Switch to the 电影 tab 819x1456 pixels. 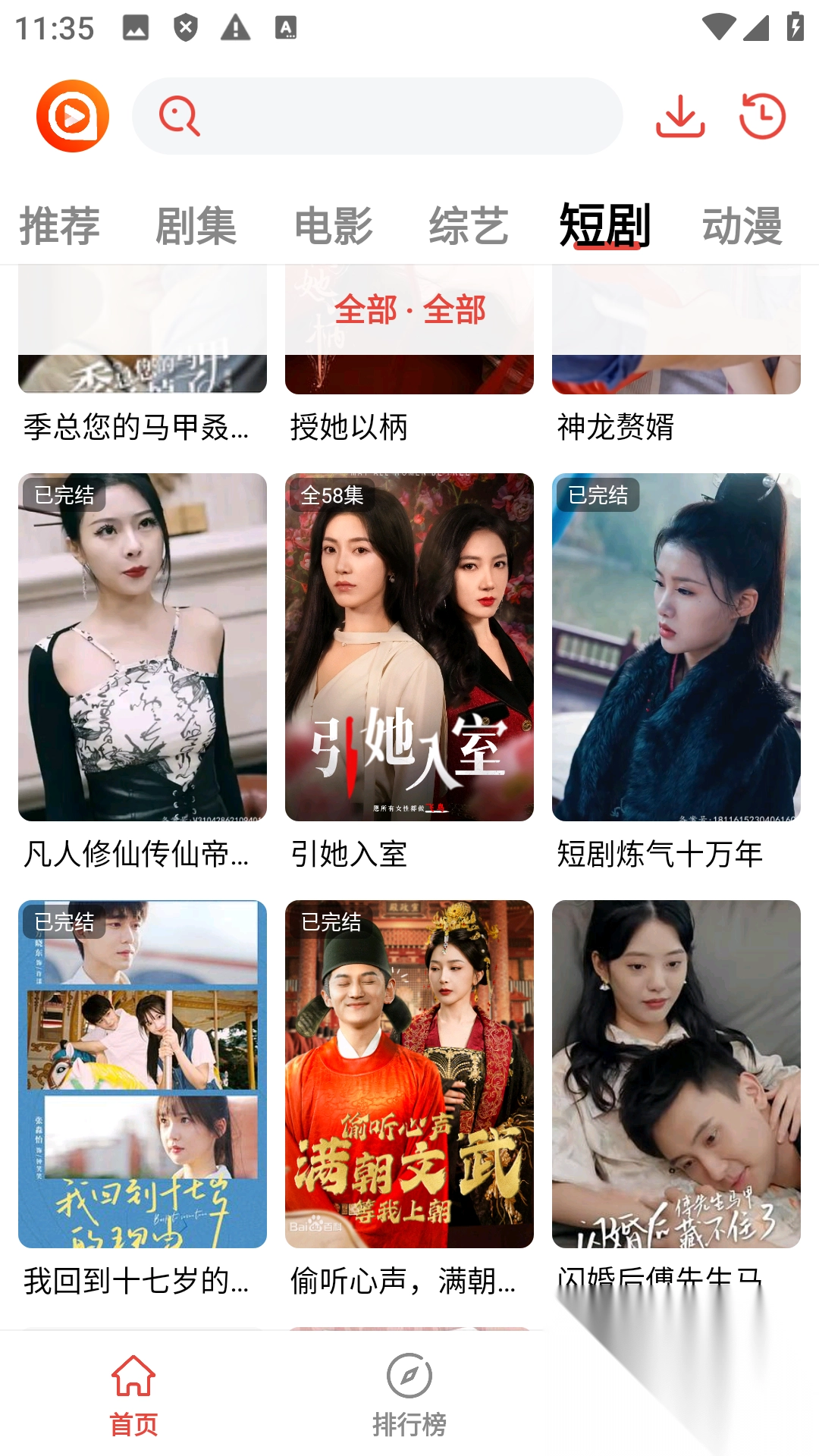pos(333,225)
